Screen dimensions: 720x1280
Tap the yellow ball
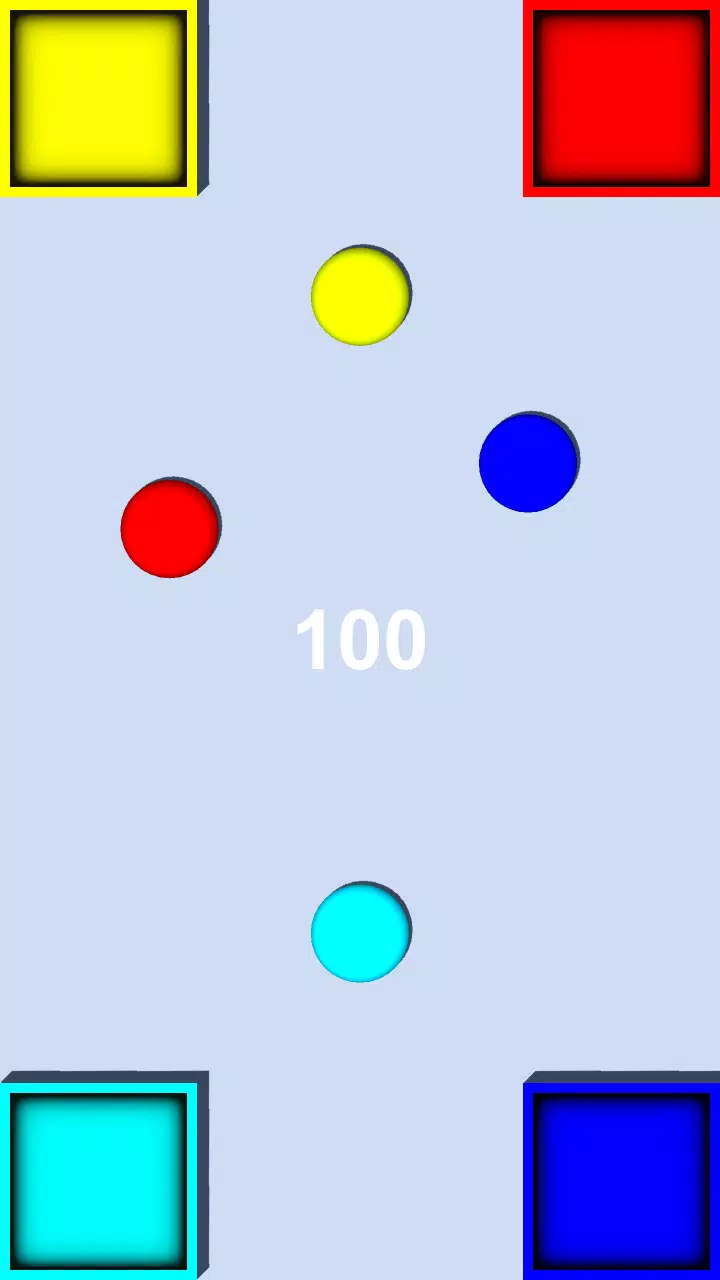click(x=360, y=296)
